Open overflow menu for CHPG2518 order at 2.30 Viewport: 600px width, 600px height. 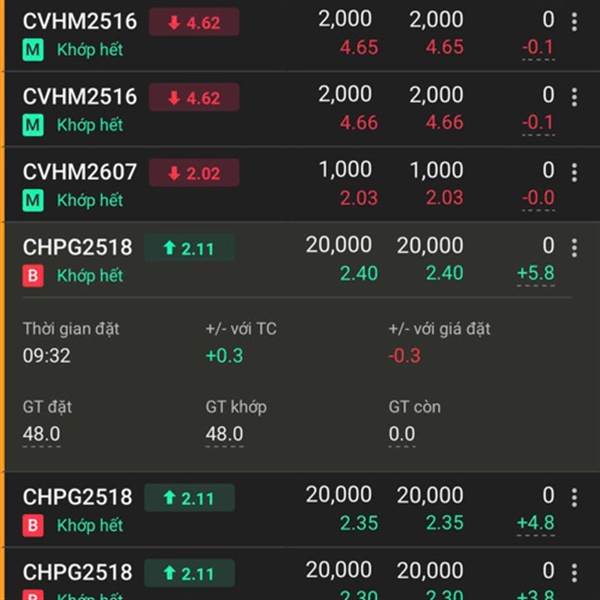click(x=574, y=572)
